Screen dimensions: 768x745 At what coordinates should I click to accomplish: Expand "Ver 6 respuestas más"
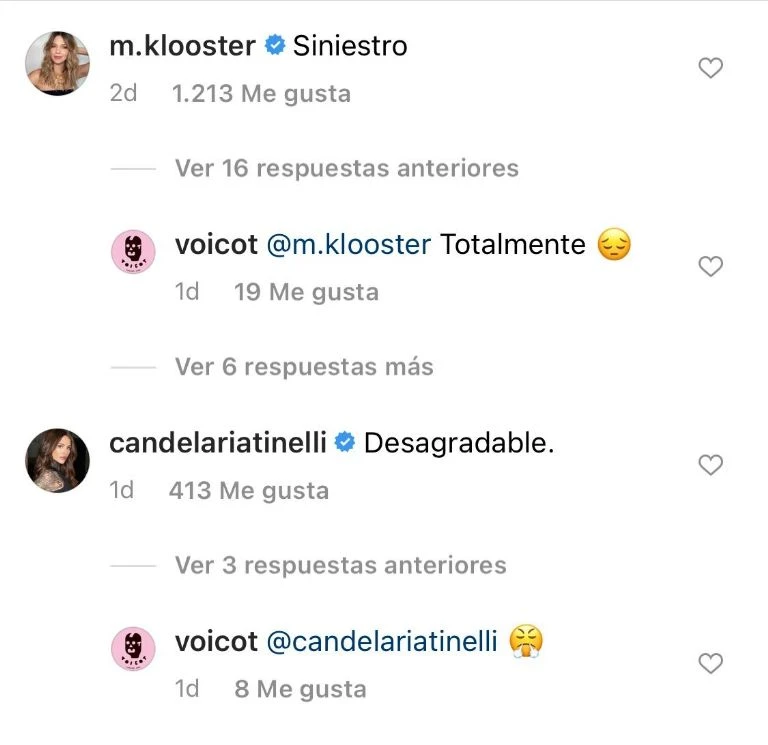click(304, 367)
